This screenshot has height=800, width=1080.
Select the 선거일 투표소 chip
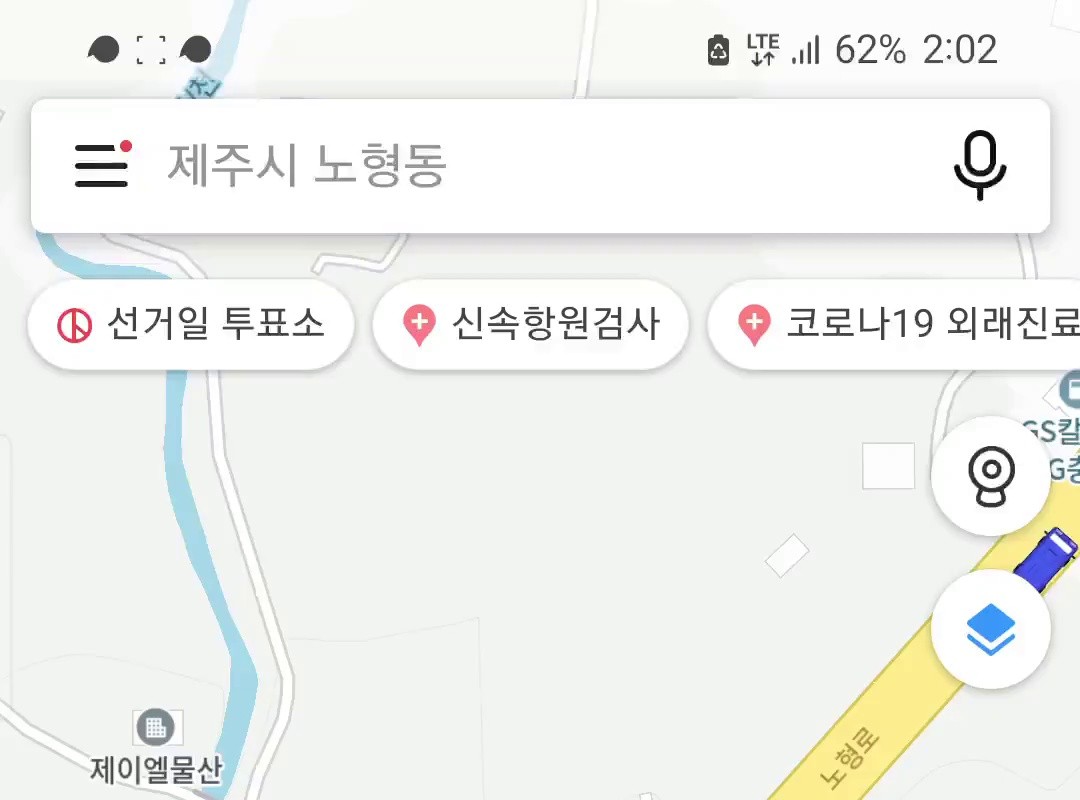point(191,324)
